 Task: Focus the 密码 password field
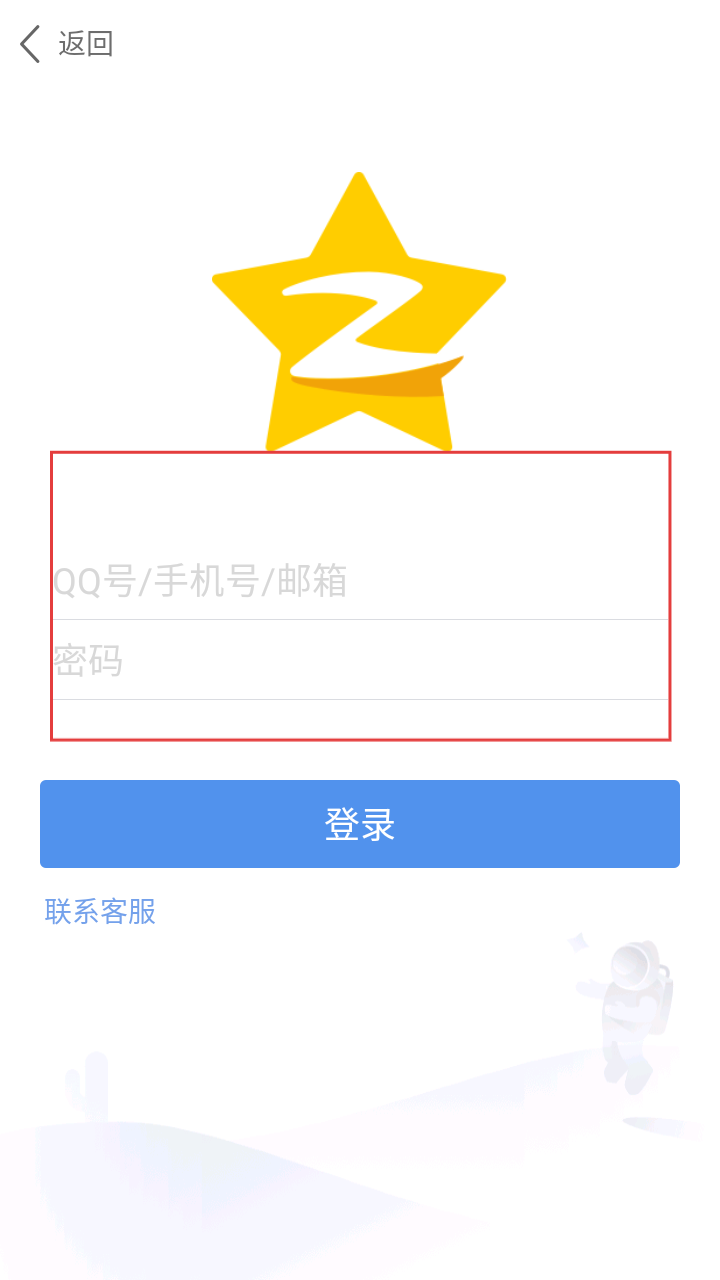pyautogui.click(x=360, y=661)
